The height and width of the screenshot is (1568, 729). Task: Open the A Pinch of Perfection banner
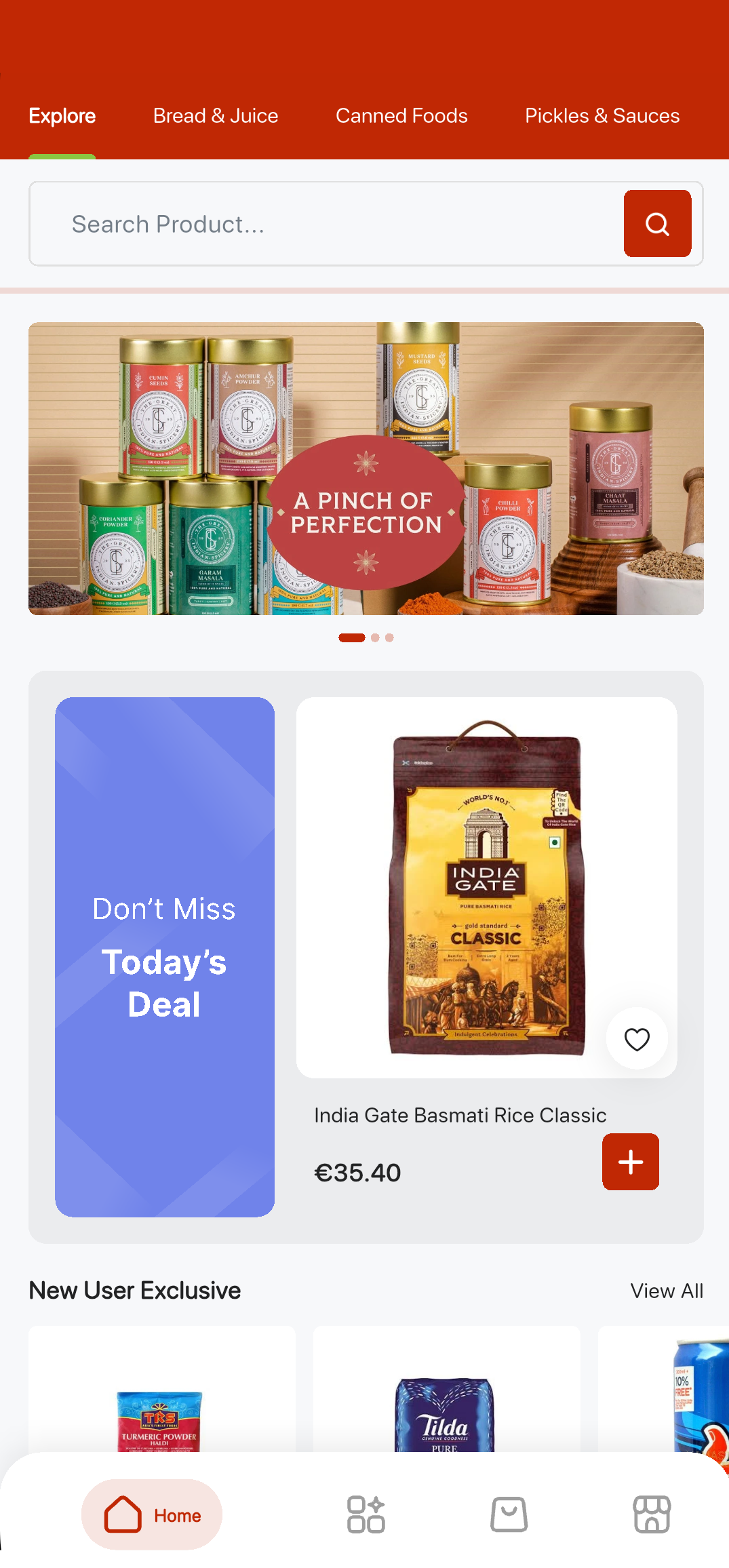tap(366, 469)
